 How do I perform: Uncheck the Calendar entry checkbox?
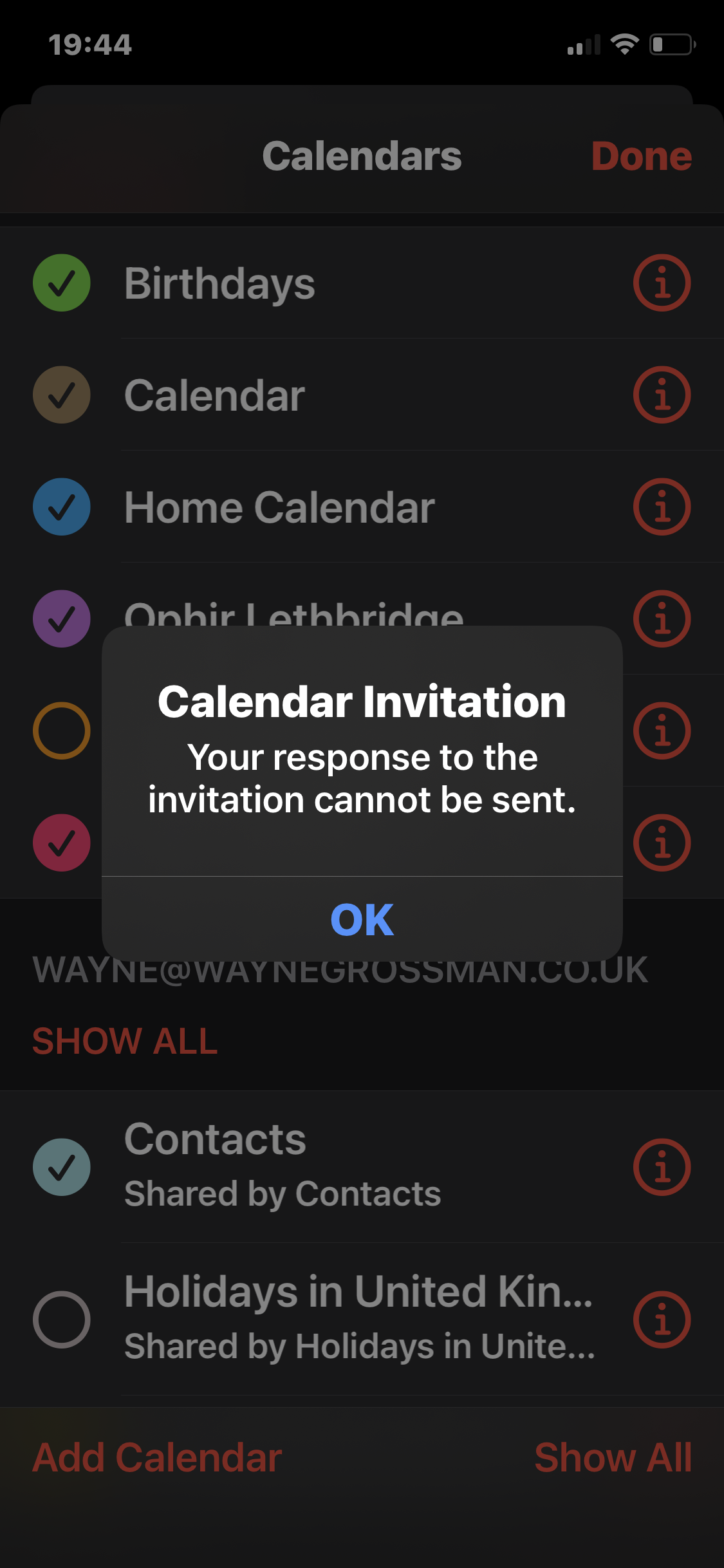[x=62, y=395]
